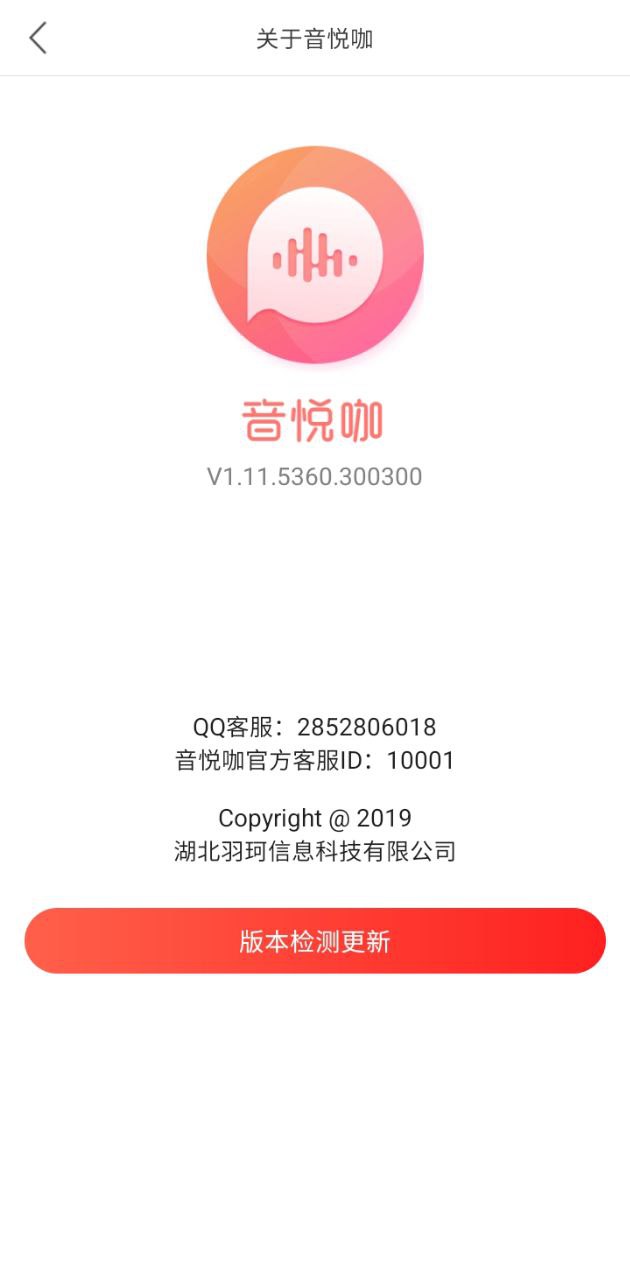The width and height of the screenshot is (630, 1280).
Task: Go back from the 关于音悦咖 page
Action: click(x=38, y=39)
